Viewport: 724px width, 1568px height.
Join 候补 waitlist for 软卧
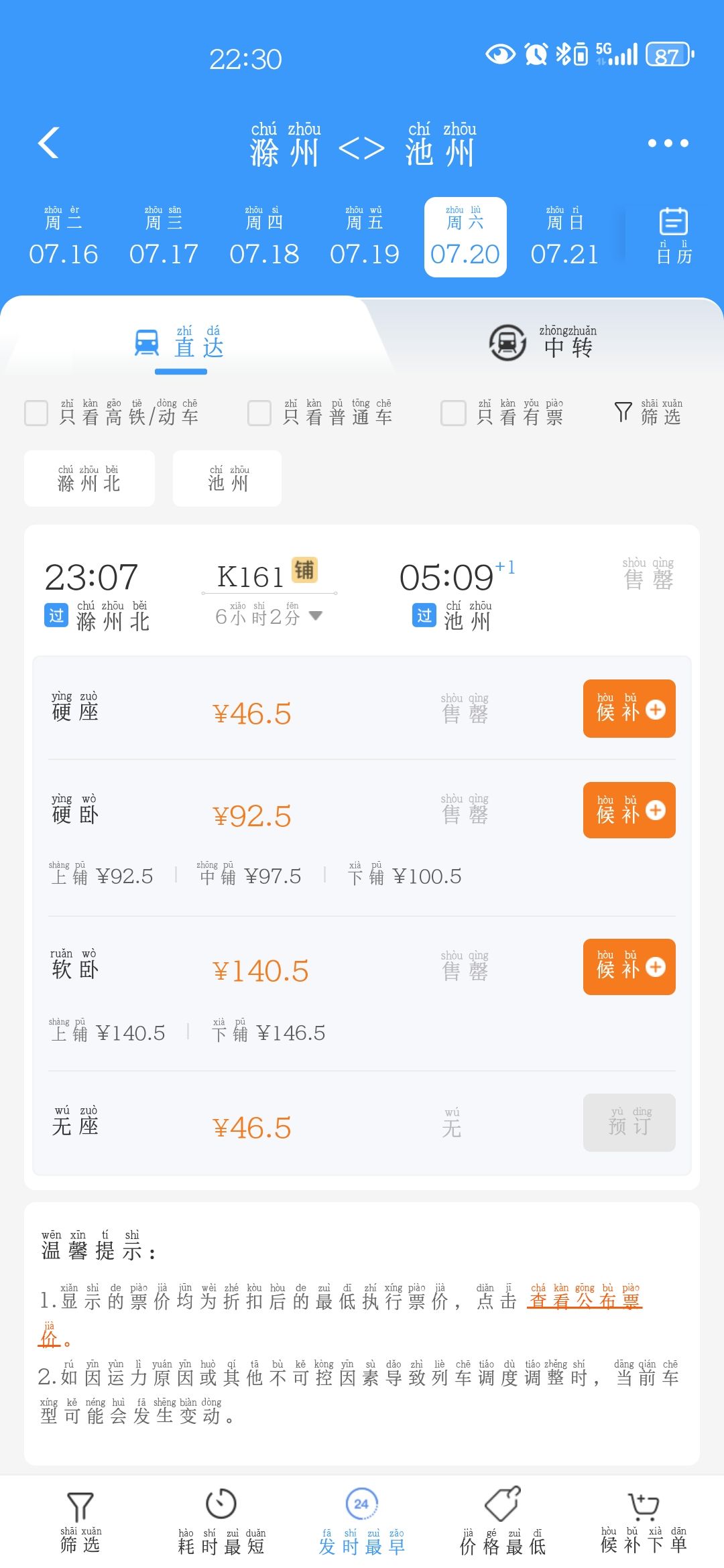coord(629,967)
